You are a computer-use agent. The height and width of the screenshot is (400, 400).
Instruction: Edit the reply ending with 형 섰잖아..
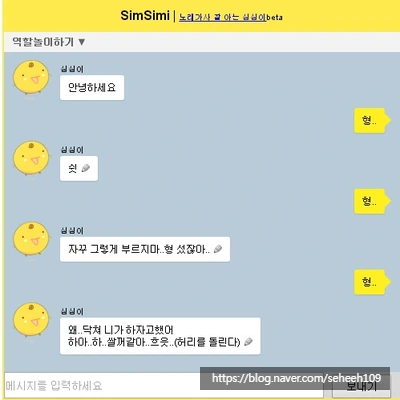coord(218,249)
